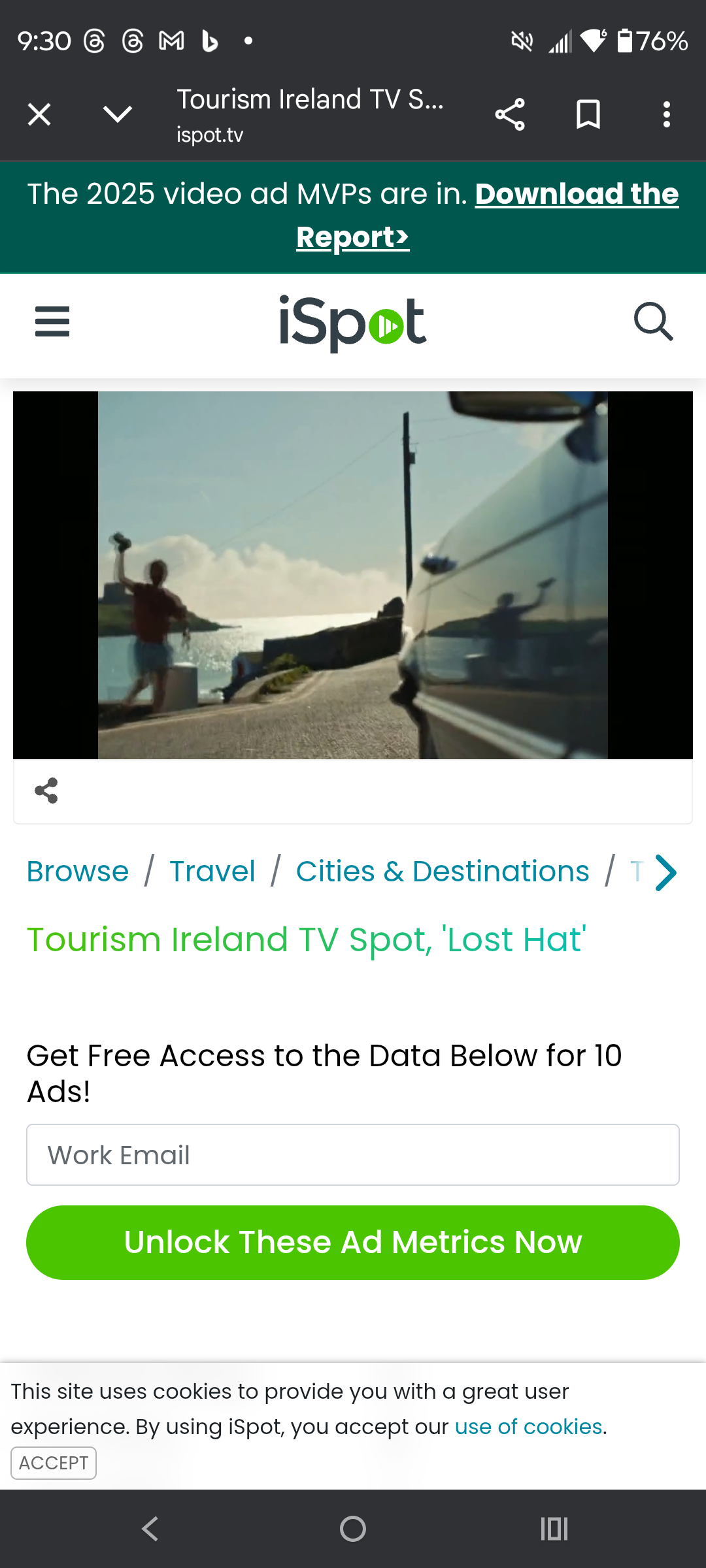The image size is (706, 1568).
Task: Open the Travel breadcrumb
Action: 212,872
